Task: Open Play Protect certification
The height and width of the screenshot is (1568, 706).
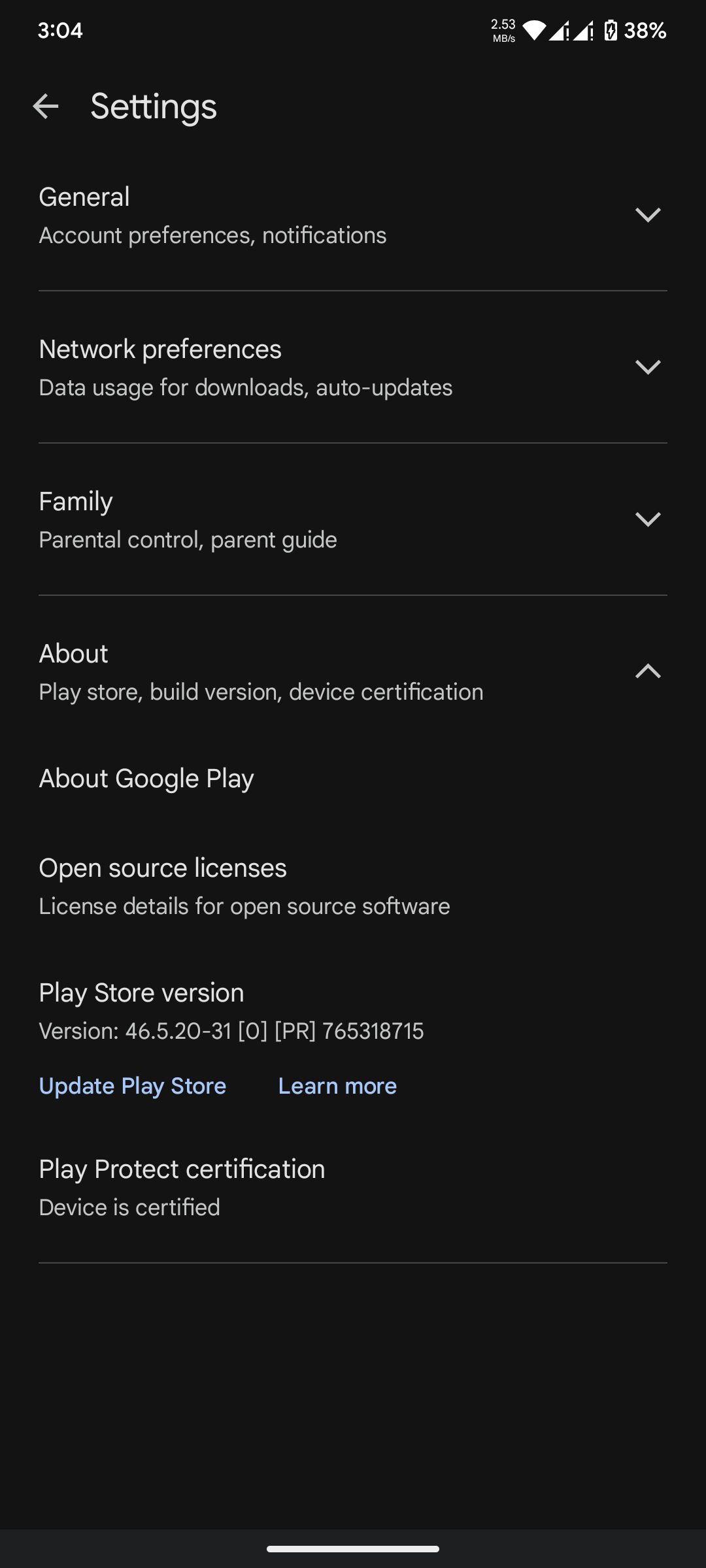Action: 353,1188
